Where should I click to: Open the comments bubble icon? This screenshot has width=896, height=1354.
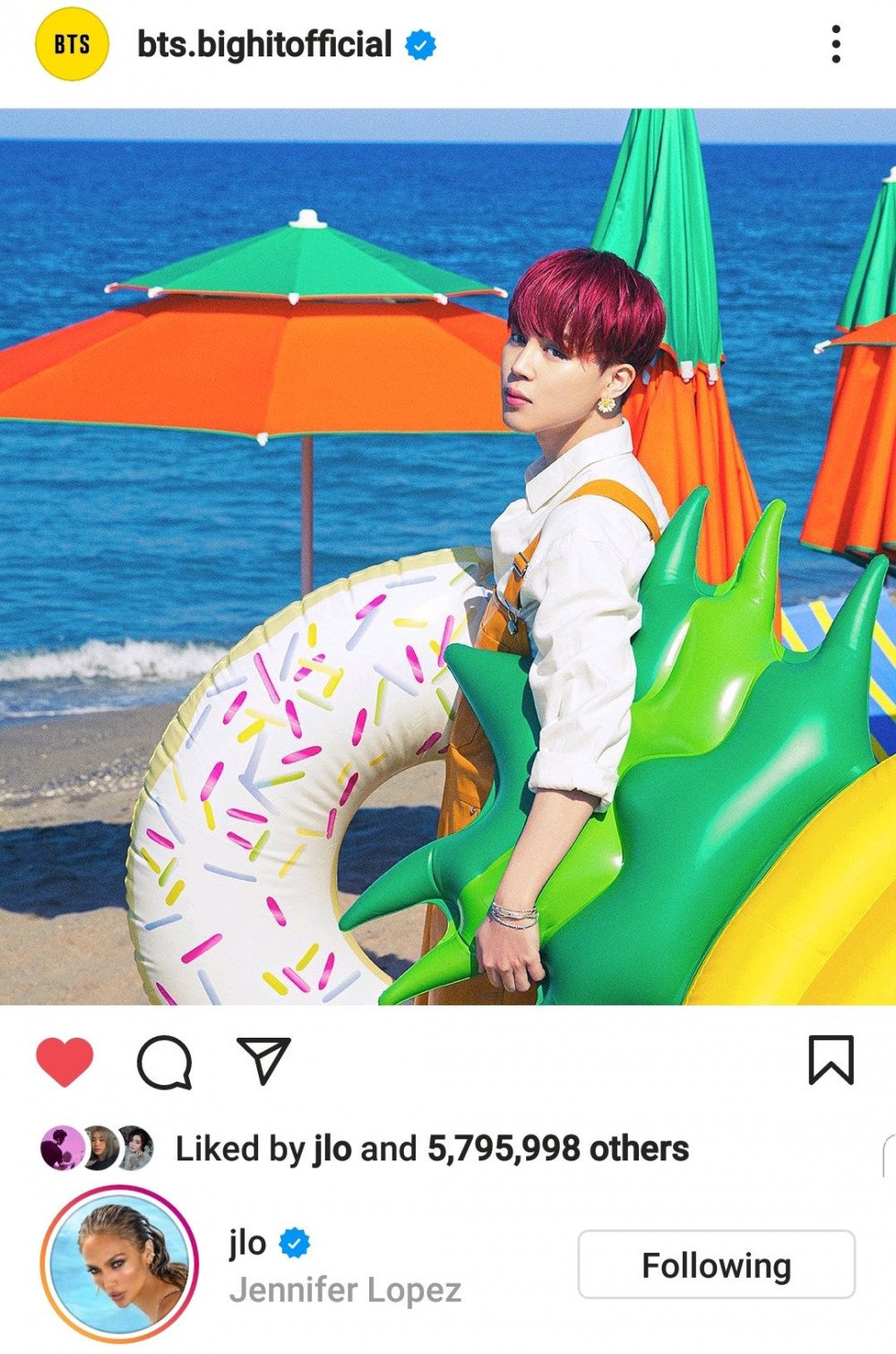(x=164, y=1063)
